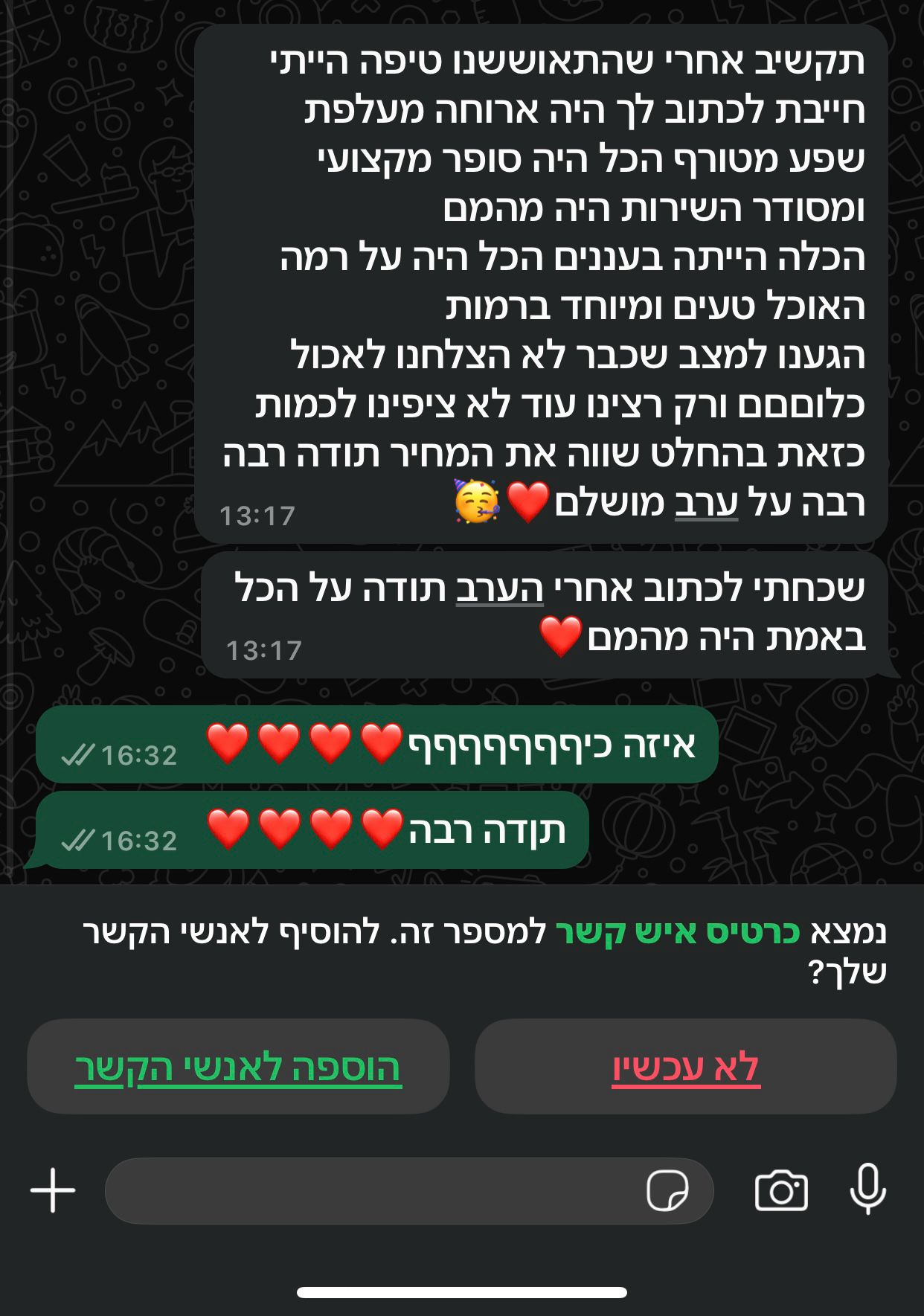Tap the plus attach icon
Screen dimensions: 924x1316
pos(53,1190)
